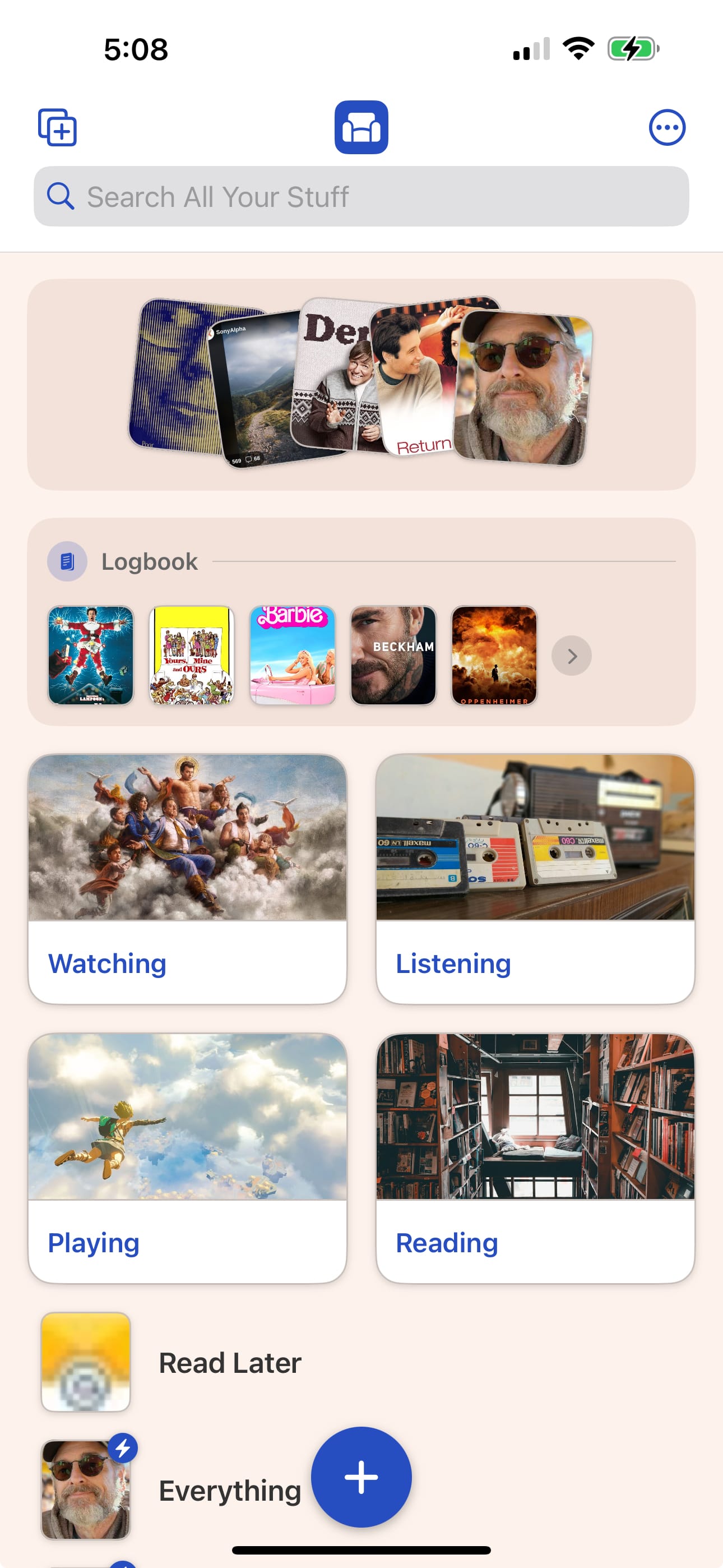Open the Playing category
Image resolution: width=723 pixels, height=1568 pixels.
[x=187, y=1157]
